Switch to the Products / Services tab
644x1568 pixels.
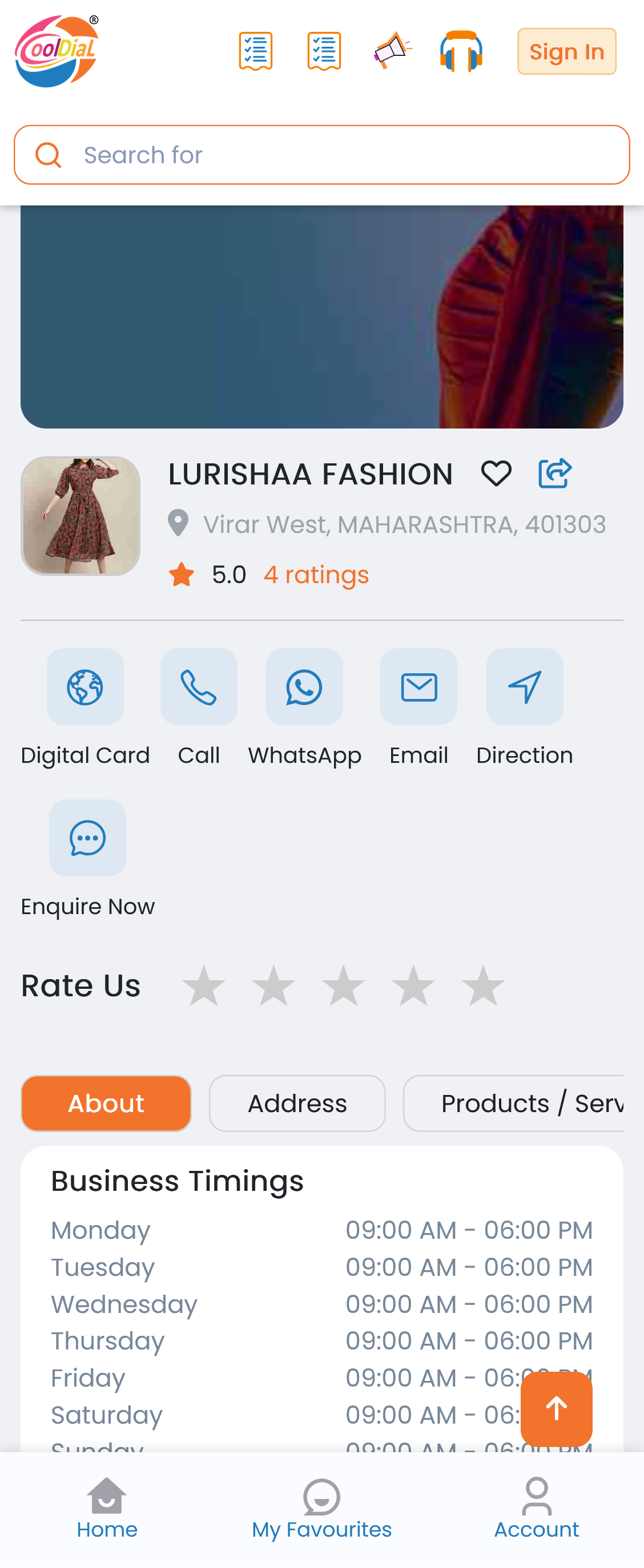(x=513, y=1103)
